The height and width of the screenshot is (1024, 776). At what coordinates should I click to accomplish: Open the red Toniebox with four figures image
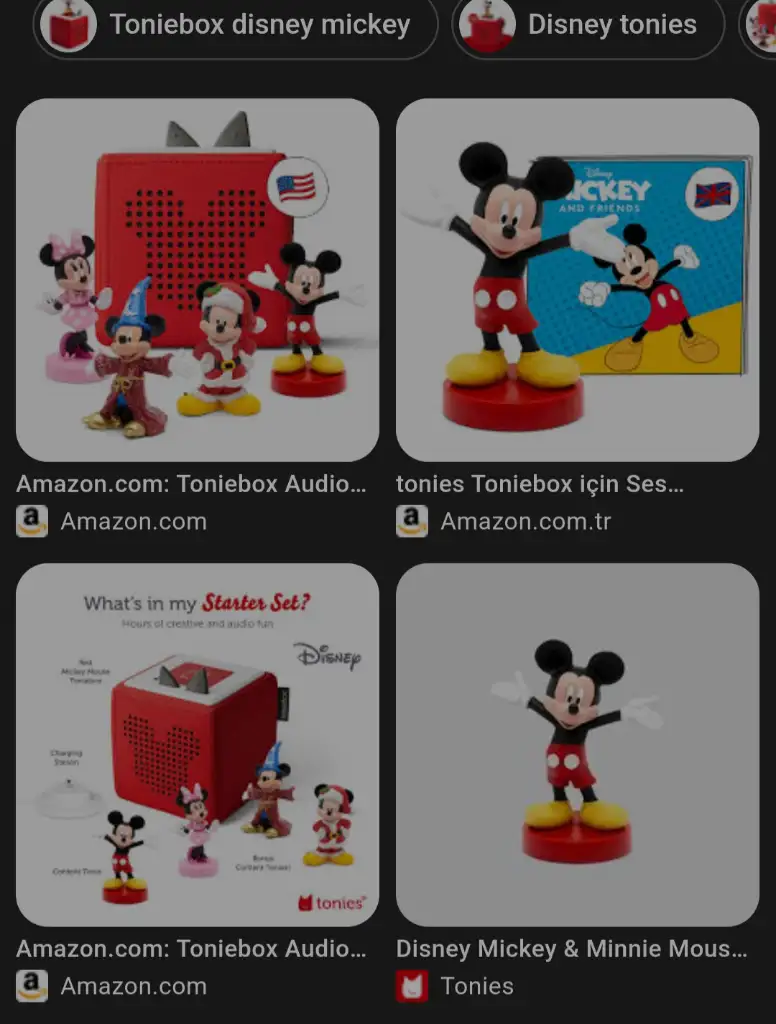coord(197,280)
